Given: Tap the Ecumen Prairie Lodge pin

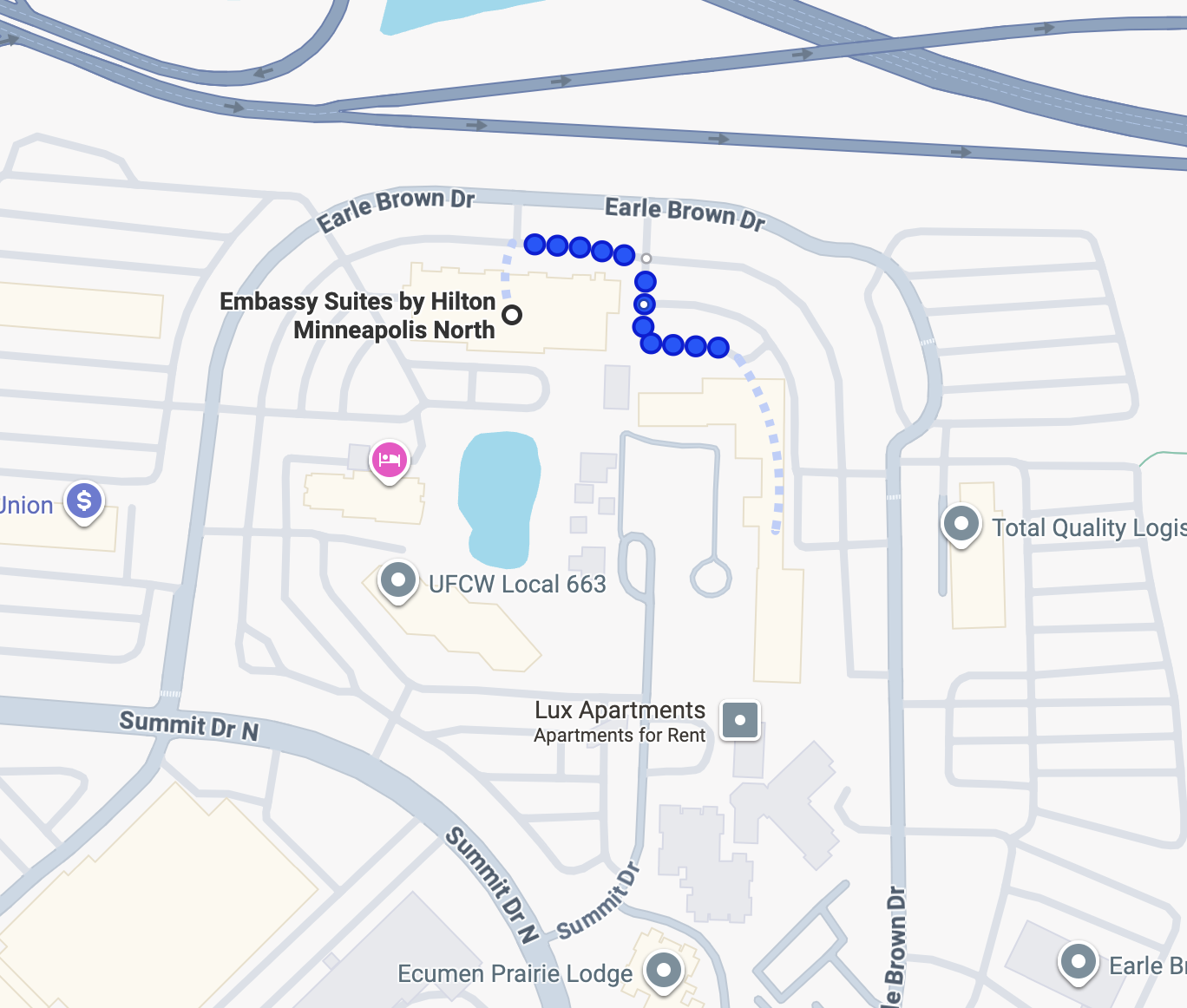Looking at the screenshot, I should pyautogui.click(x=665, y=969).
